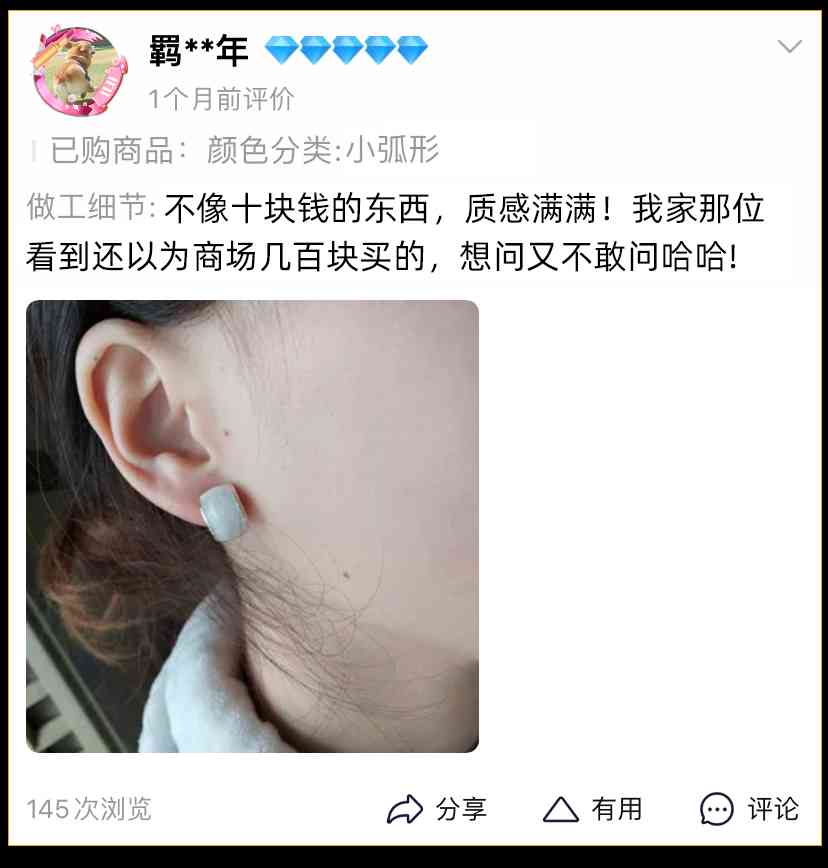This screenshot has width=828, height=868.
Task: Expand the review options chevron
Action: 790,47
